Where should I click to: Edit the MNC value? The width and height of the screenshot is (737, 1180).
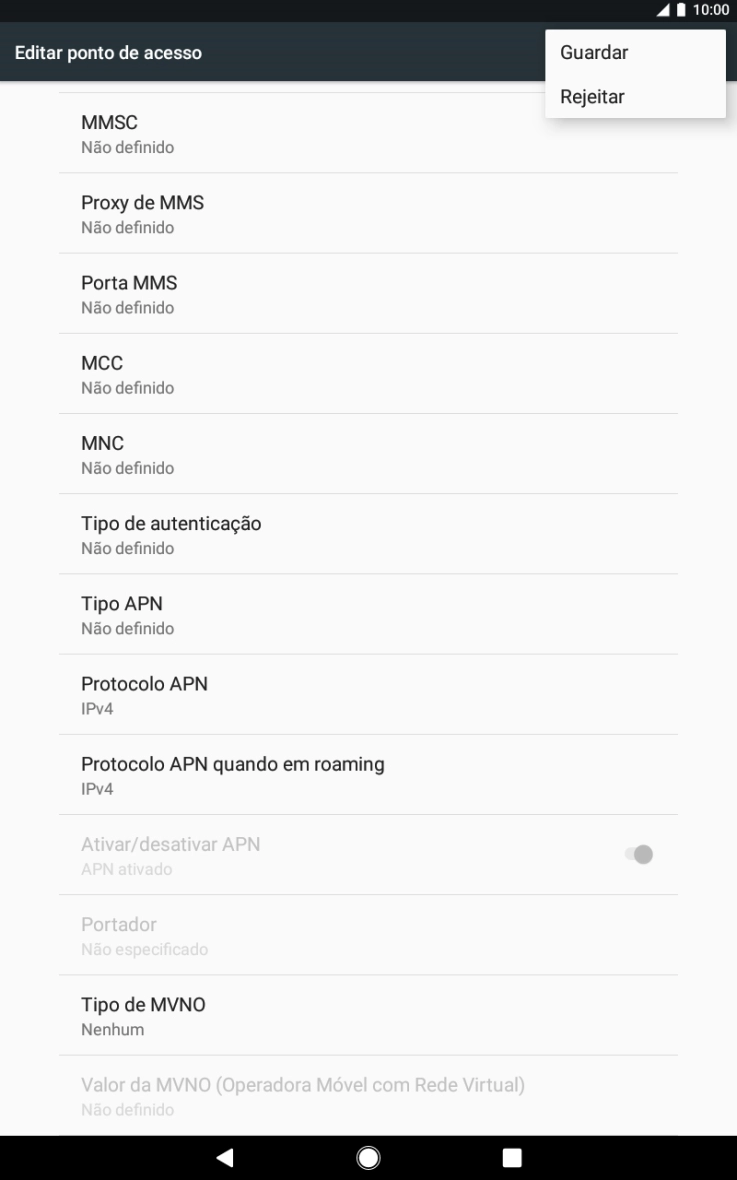click(368, 454)
